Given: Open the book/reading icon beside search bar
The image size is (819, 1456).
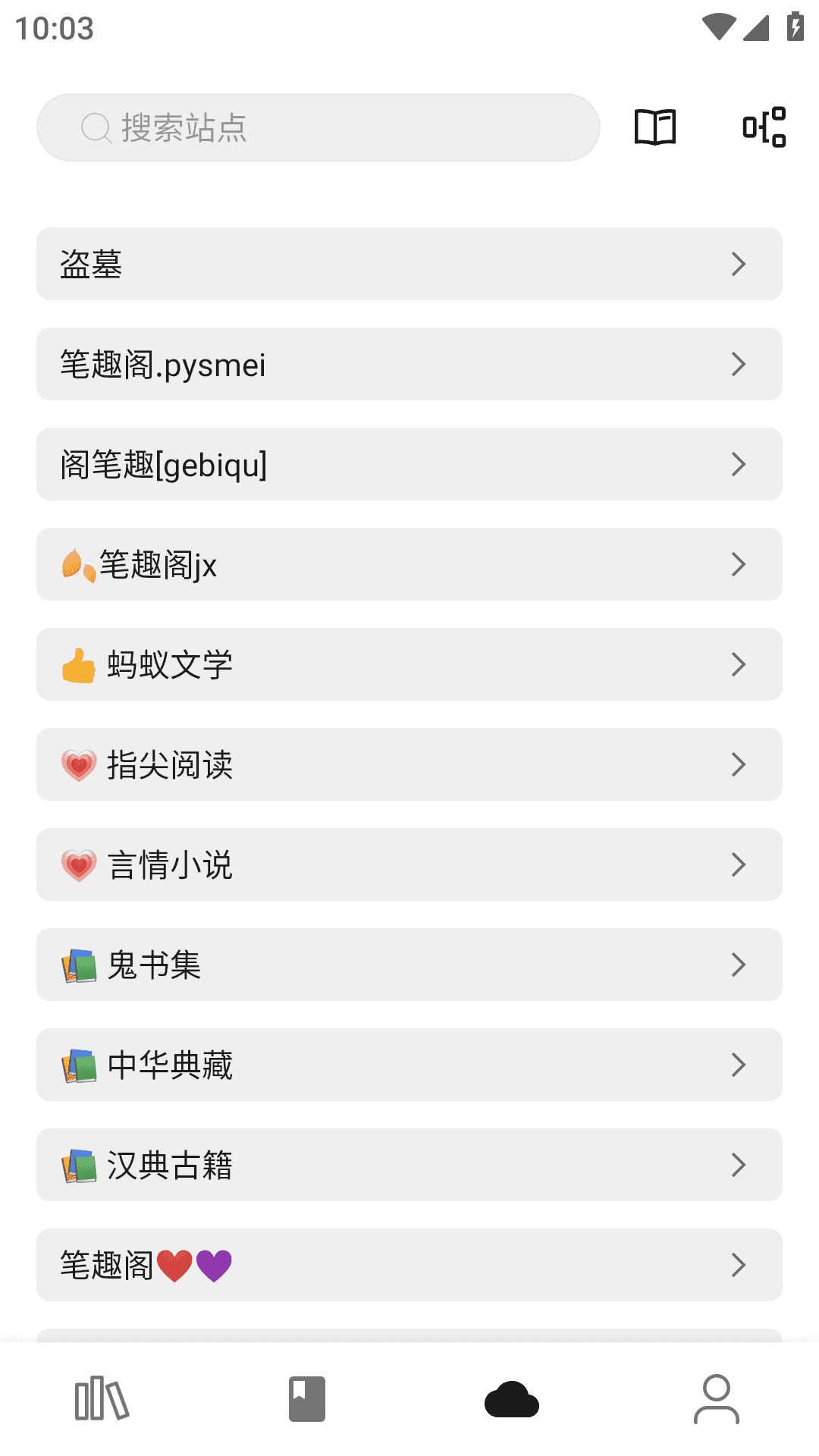Looking at the screenshot, I should tap(653, 127).
